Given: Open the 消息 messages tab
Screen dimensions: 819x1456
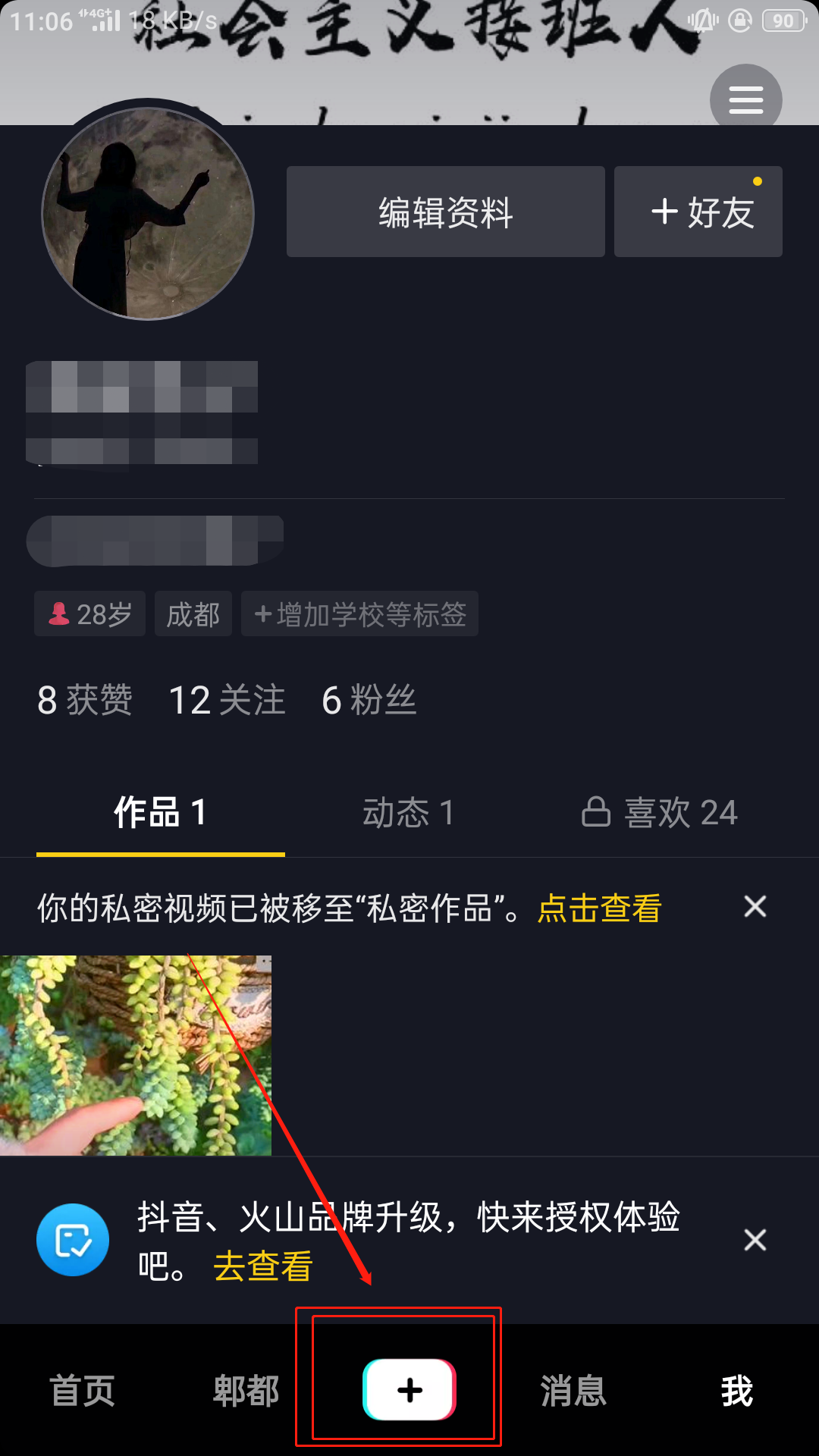Looking at the screenshot, I should tap(573, 1391).
